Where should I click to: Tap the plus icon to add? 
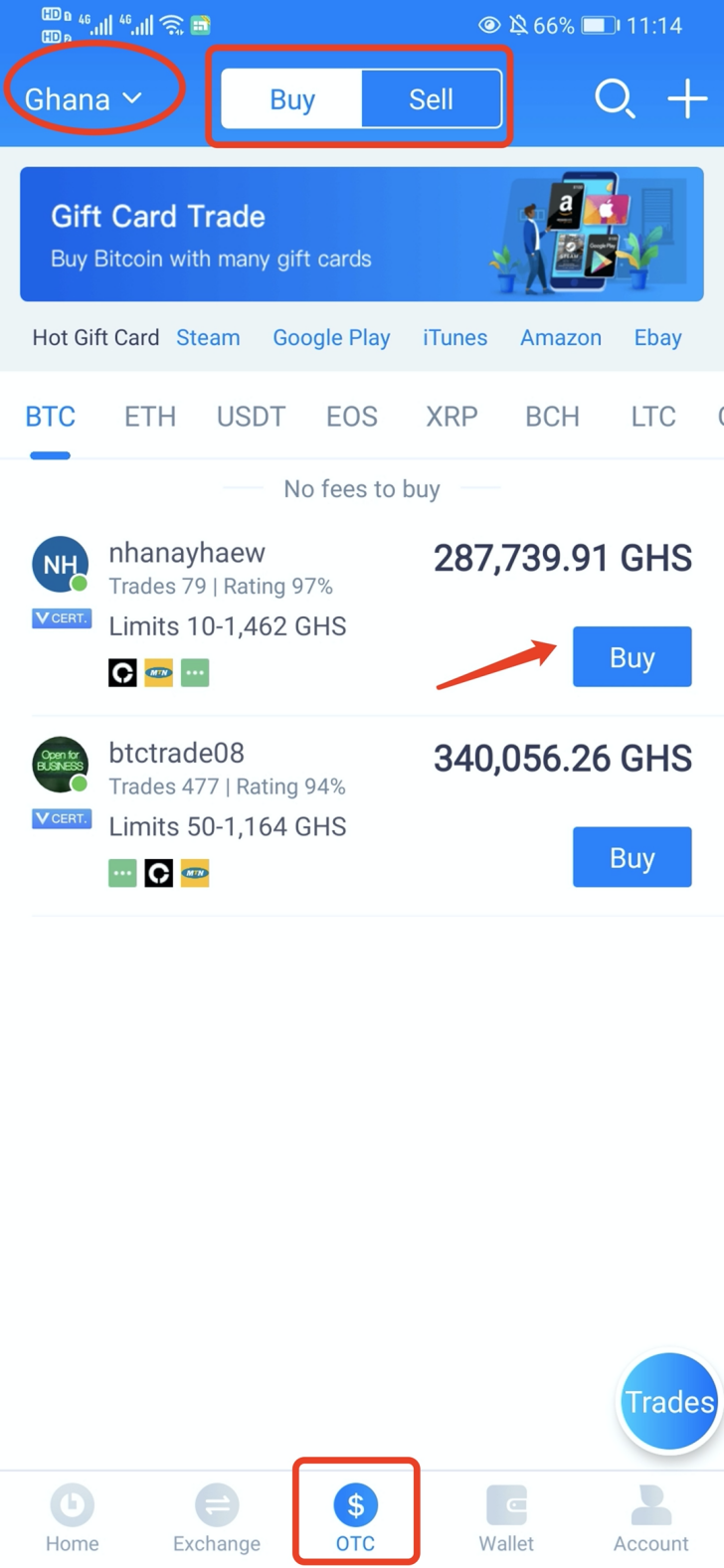pos(686,99)
